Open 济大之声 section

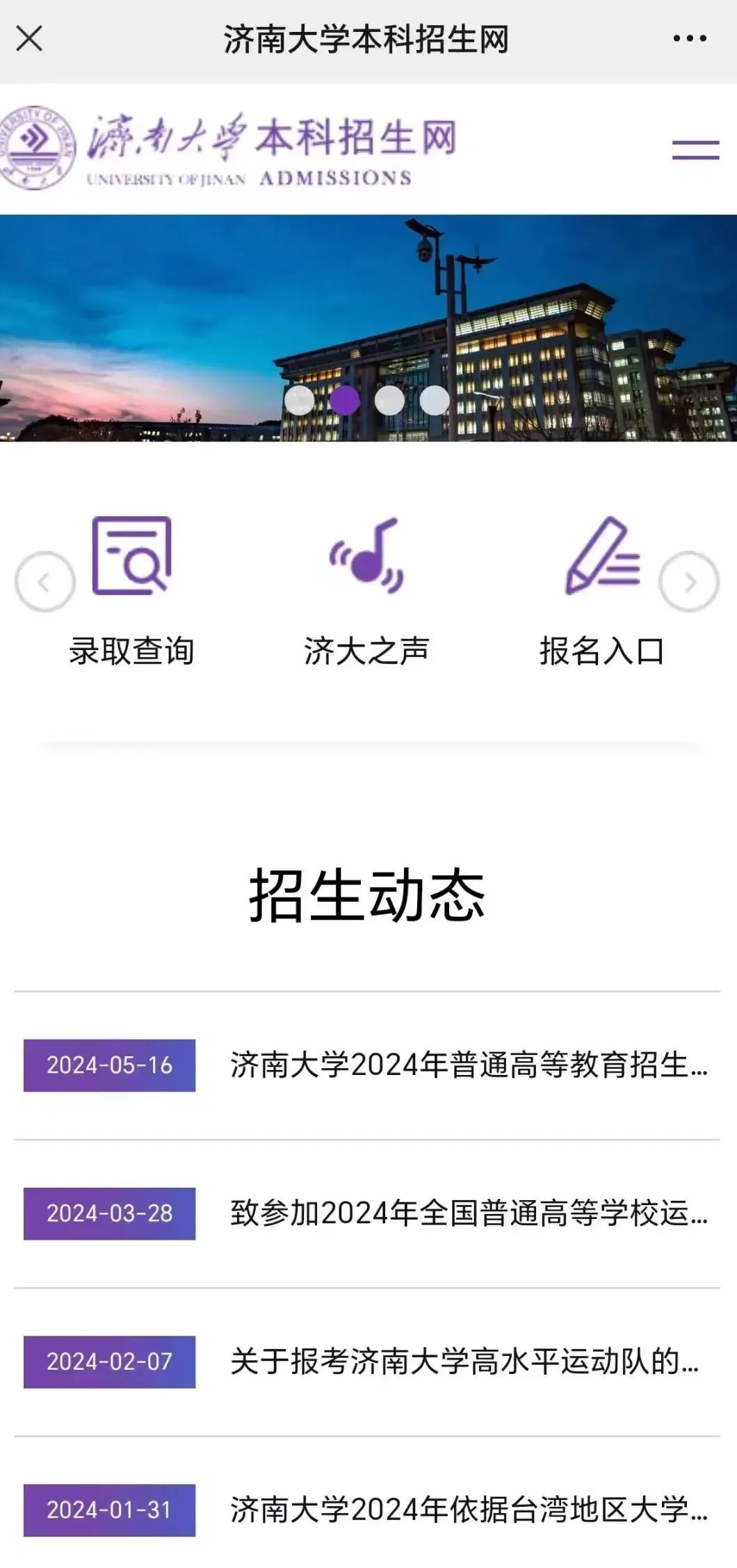tap(366, 591)
